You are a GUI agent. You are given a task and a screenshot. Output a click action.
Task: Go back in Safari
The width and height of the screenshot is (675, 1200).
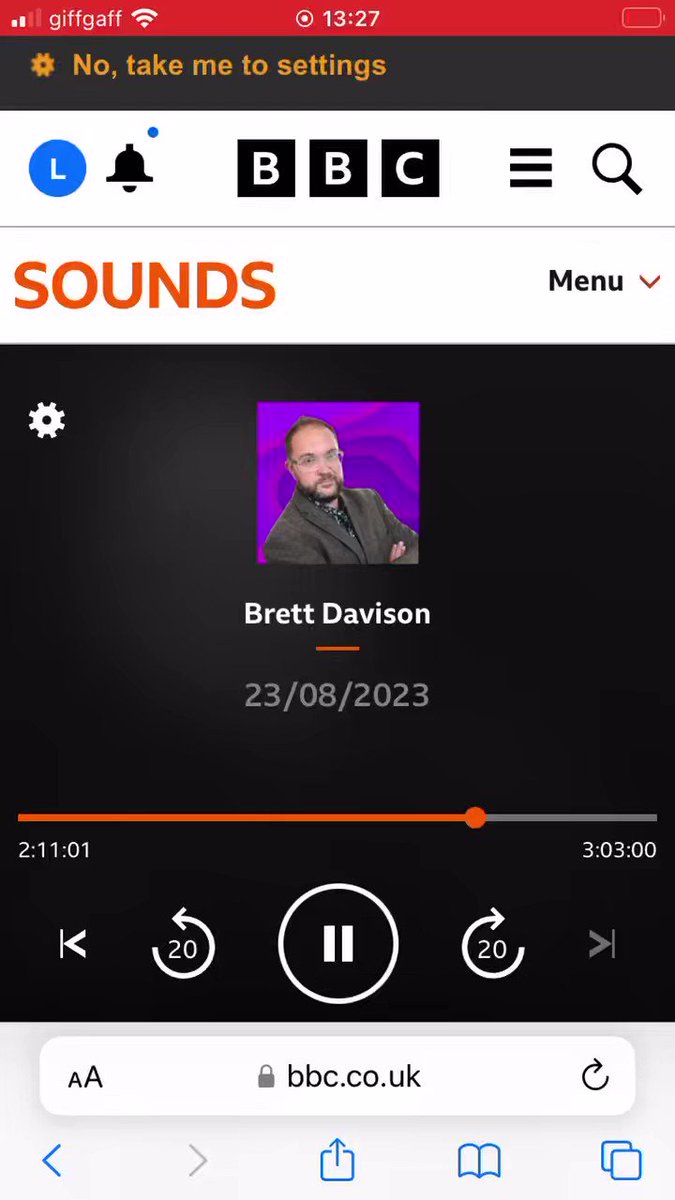click(x=52, y=1161)
